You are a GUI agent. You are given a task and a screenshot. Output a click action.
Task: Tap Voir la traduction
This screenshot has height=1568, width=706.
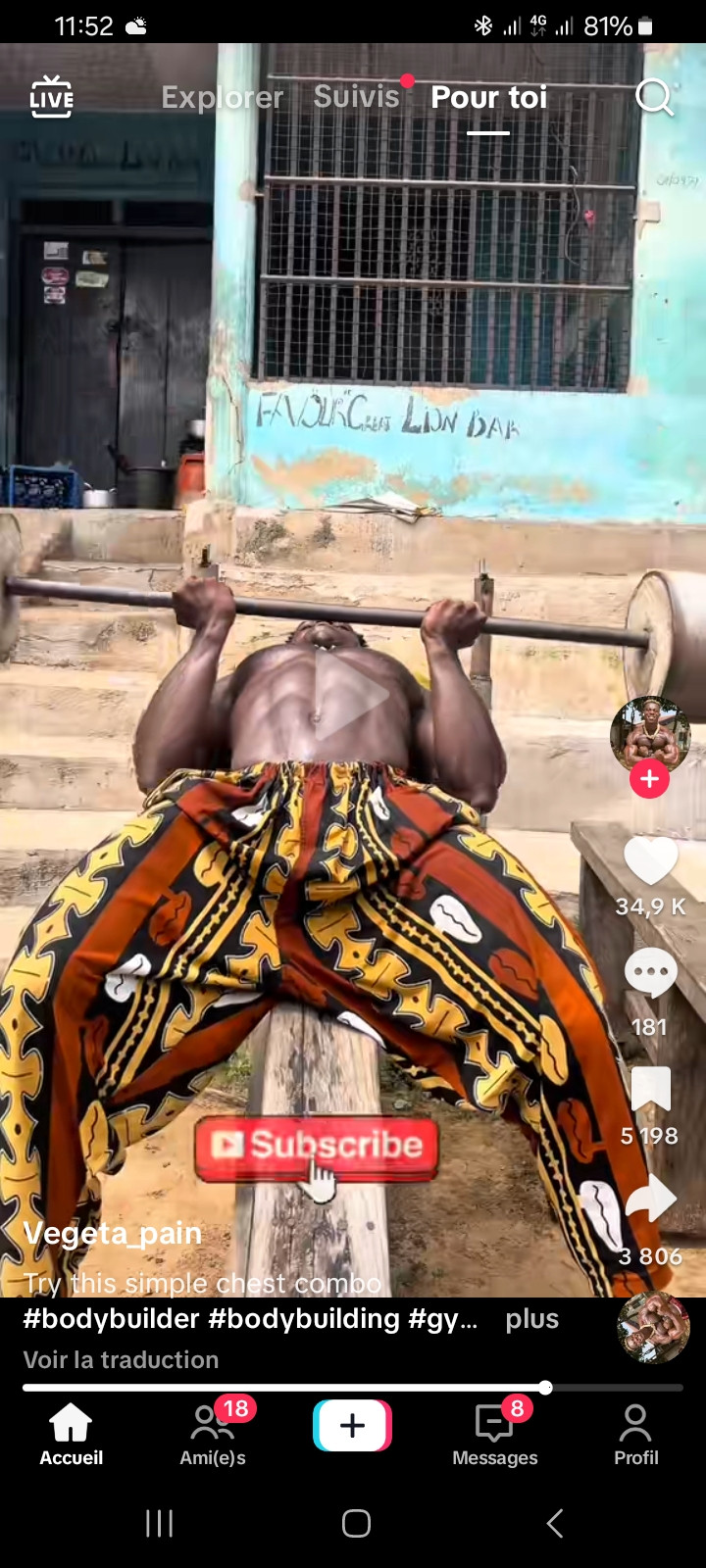(x=121, y=1359)
